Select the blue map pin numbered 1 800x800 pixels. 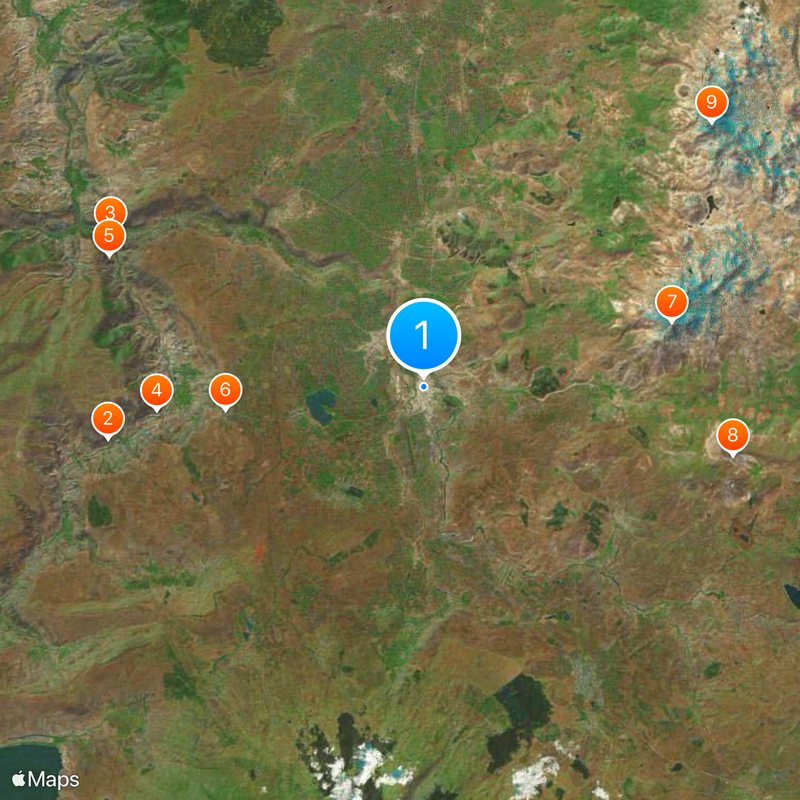click(423, 336)
